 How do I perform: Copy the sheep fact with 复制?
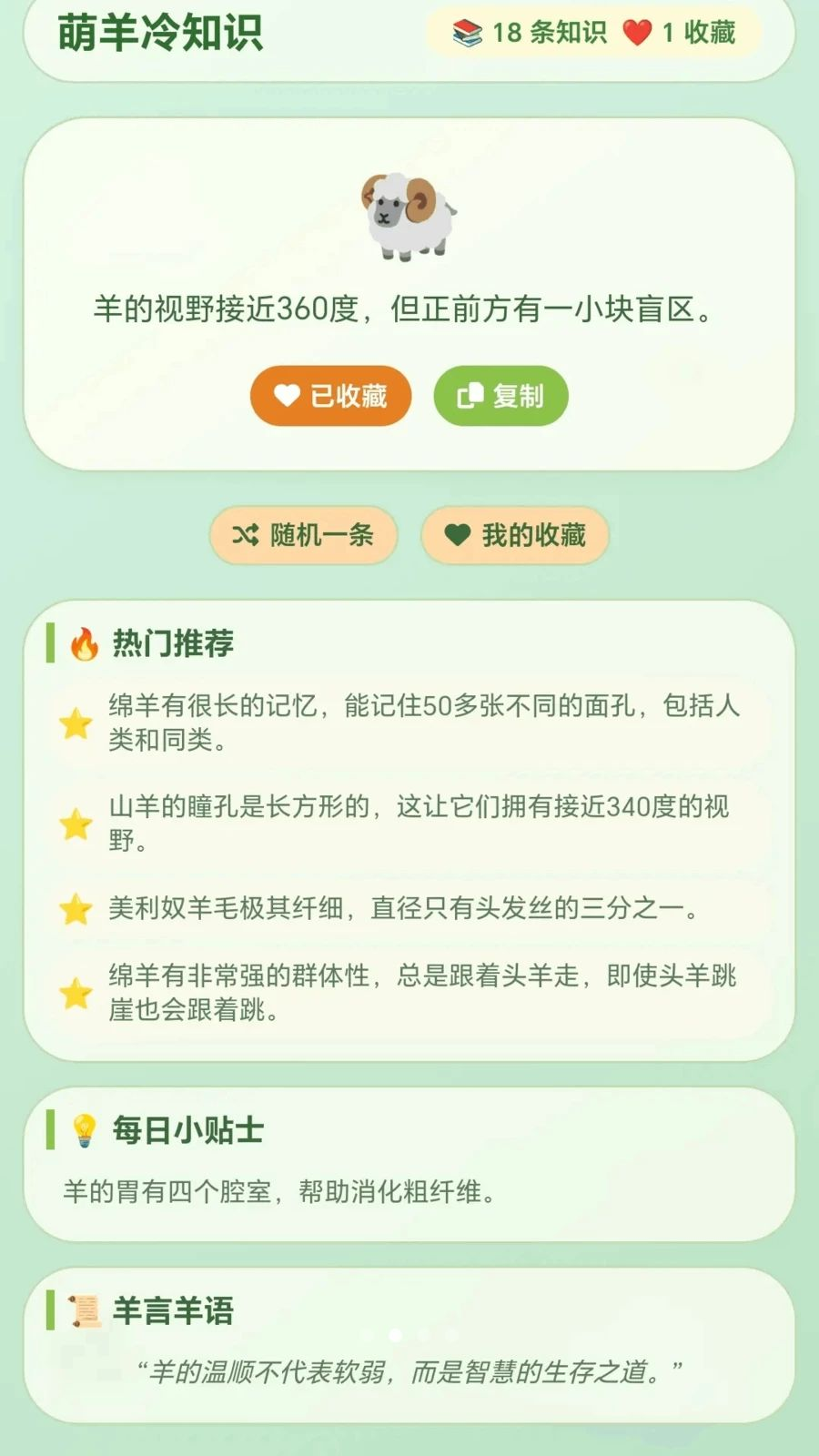pyautogui.click(x=500, y=396)
